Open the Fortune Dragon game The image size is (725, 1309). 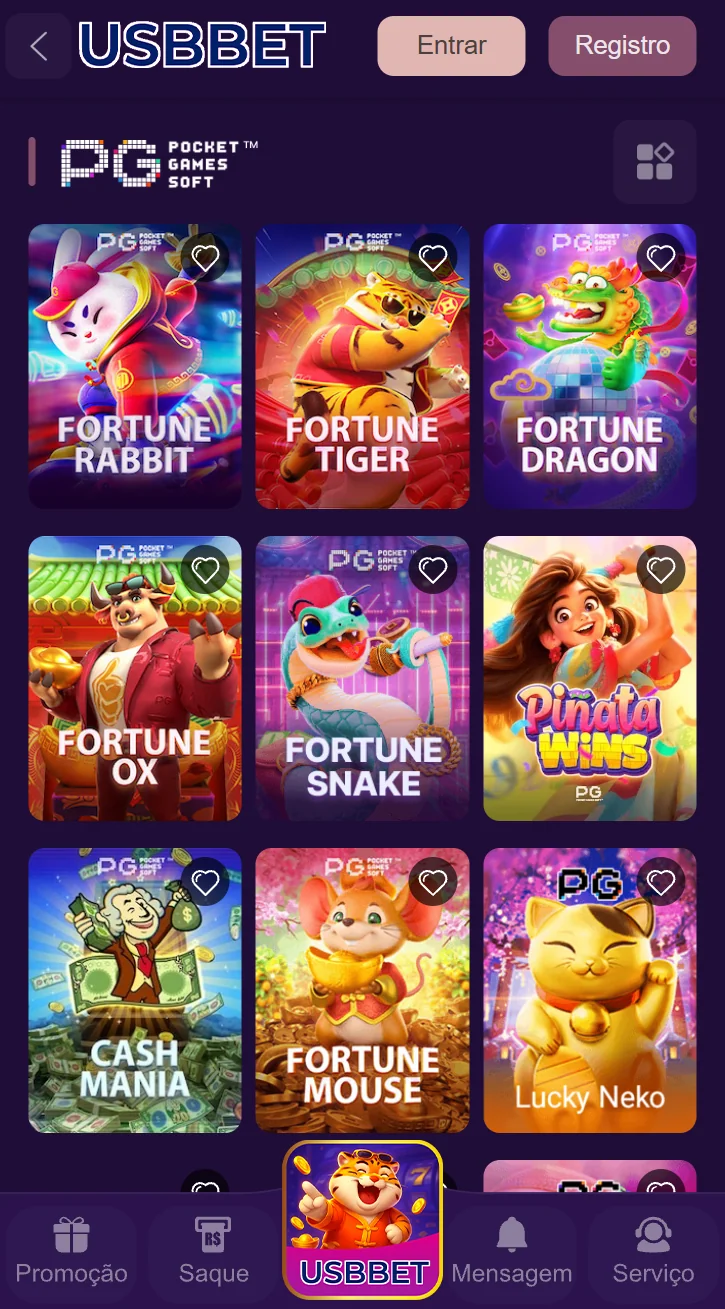tap(590, 380)
